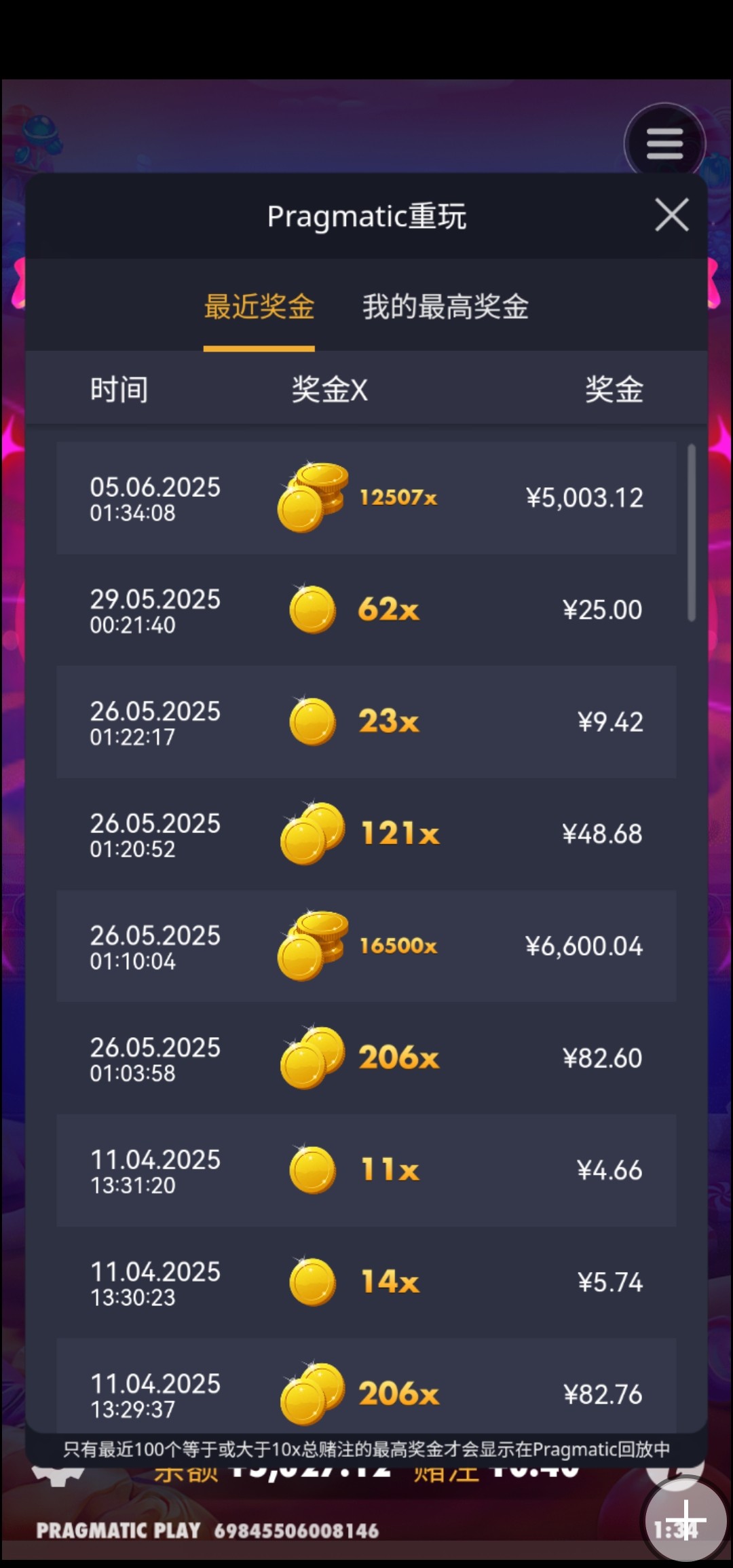
Task: Open the hamburger menu button
Action: (x=664, y=143)
